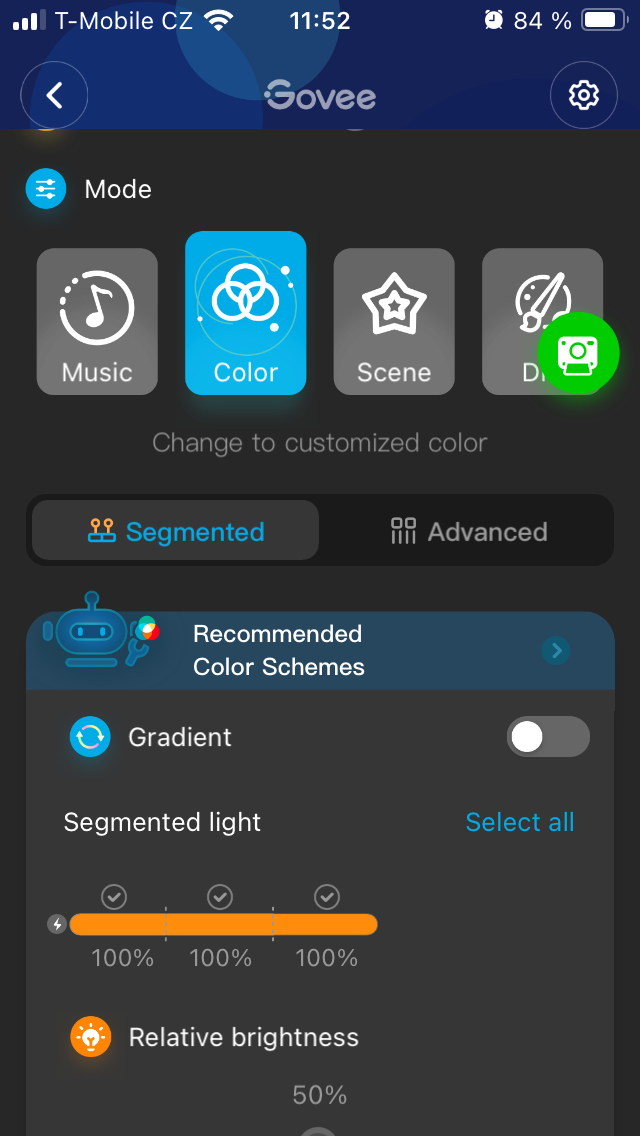The image size is (640, 1136).
Task: Uncheck the first light segment
Action: click(x=114, y=897)
